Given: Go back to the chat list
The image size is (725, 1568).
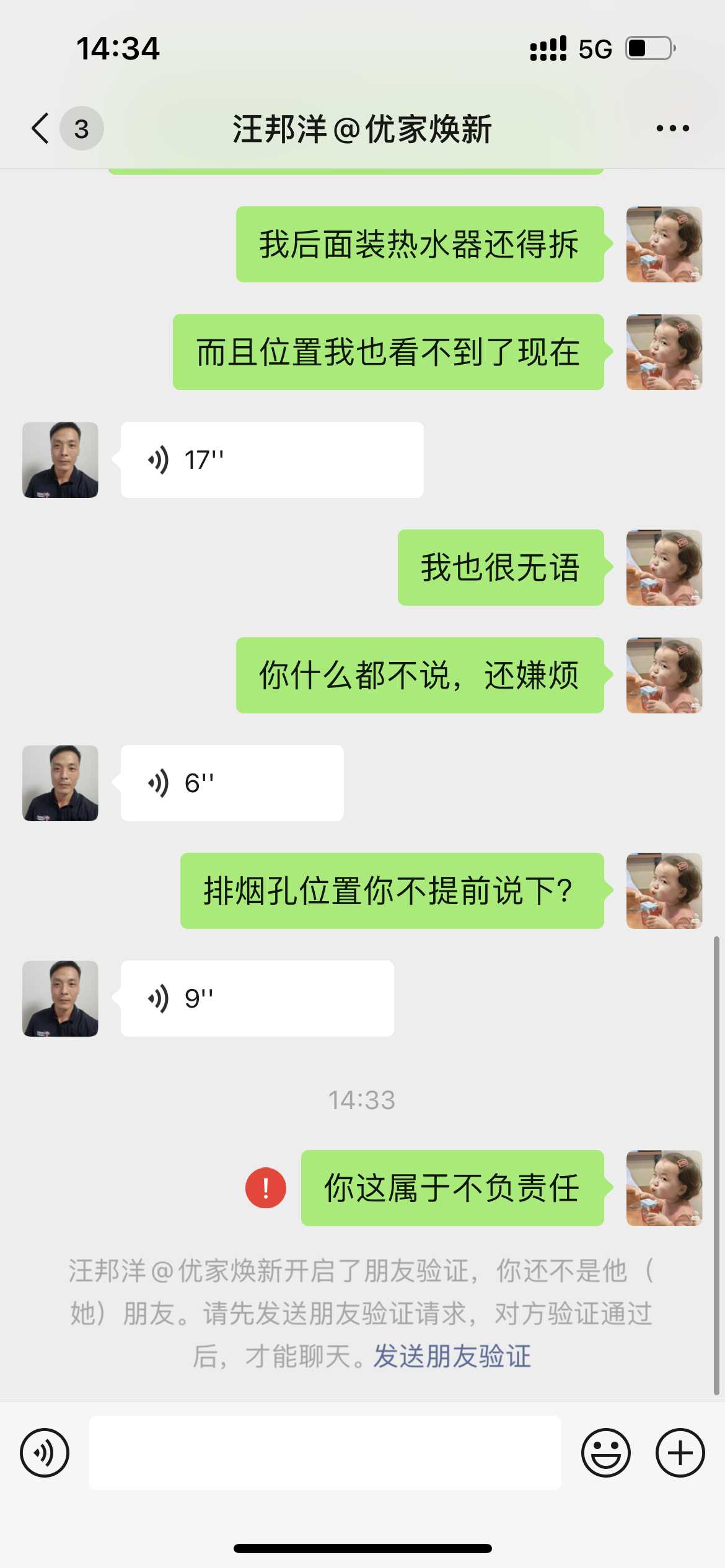Looking at the screenshot, I should 41,129.
